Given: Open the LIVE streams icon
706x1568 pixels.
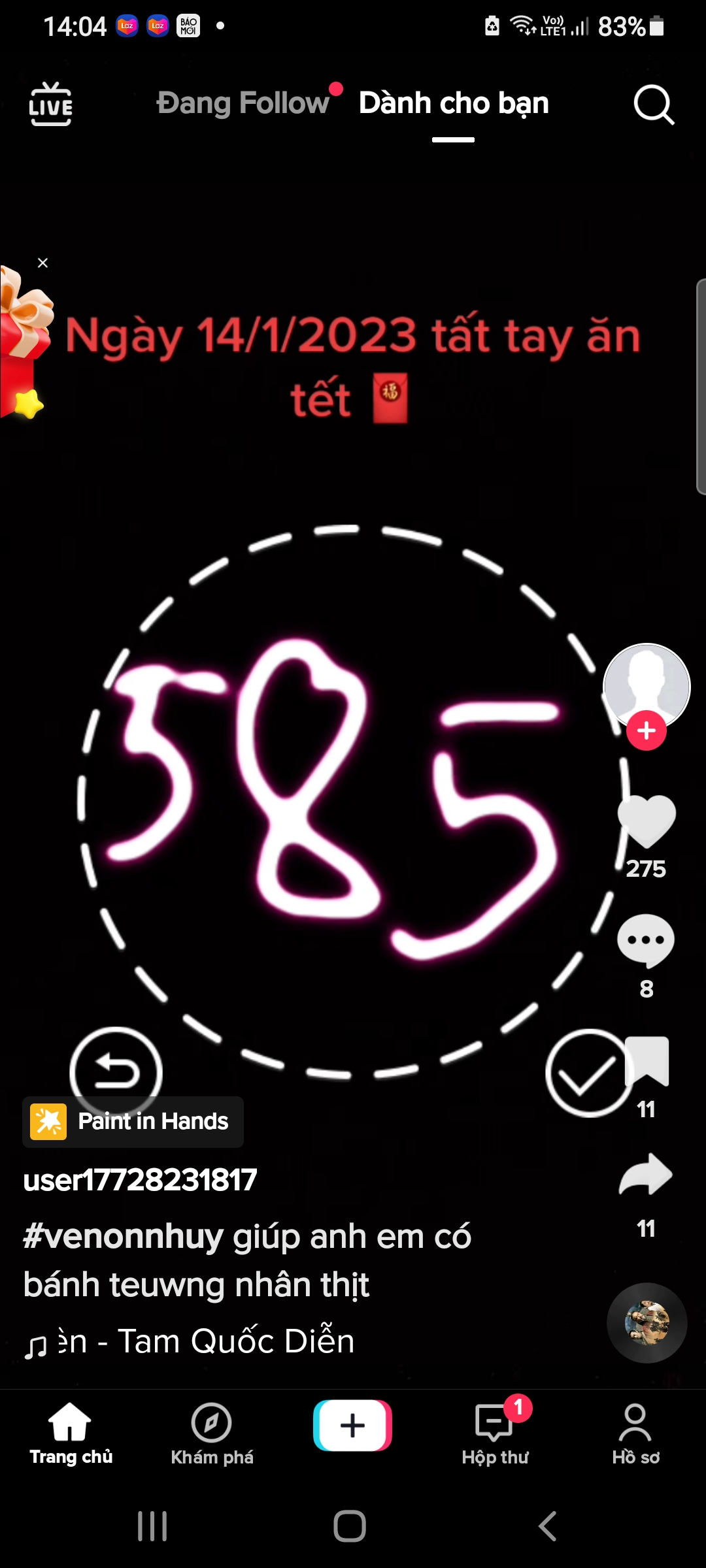Looking at the screenshot, I should tap(50, 105).
